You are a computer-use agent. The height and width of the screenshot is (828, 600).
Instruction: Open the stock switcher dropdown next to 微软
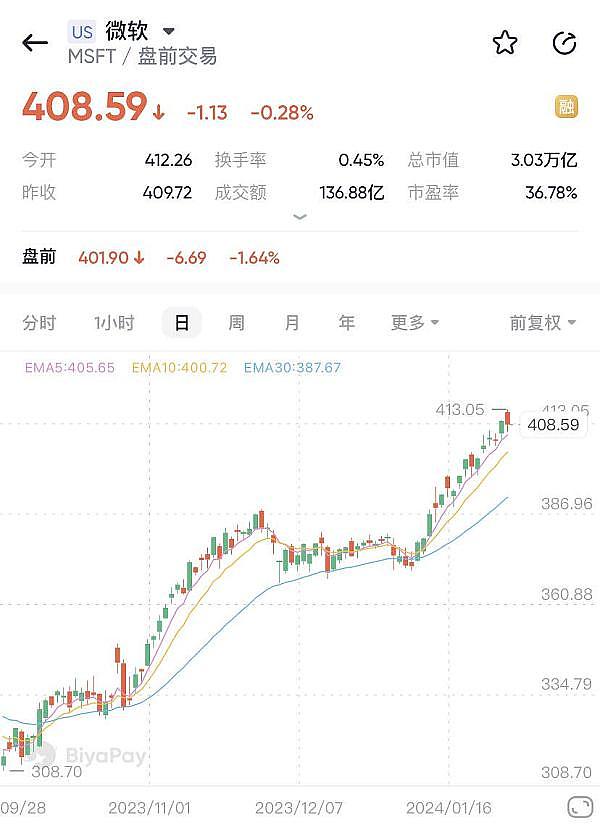point(168,31)
